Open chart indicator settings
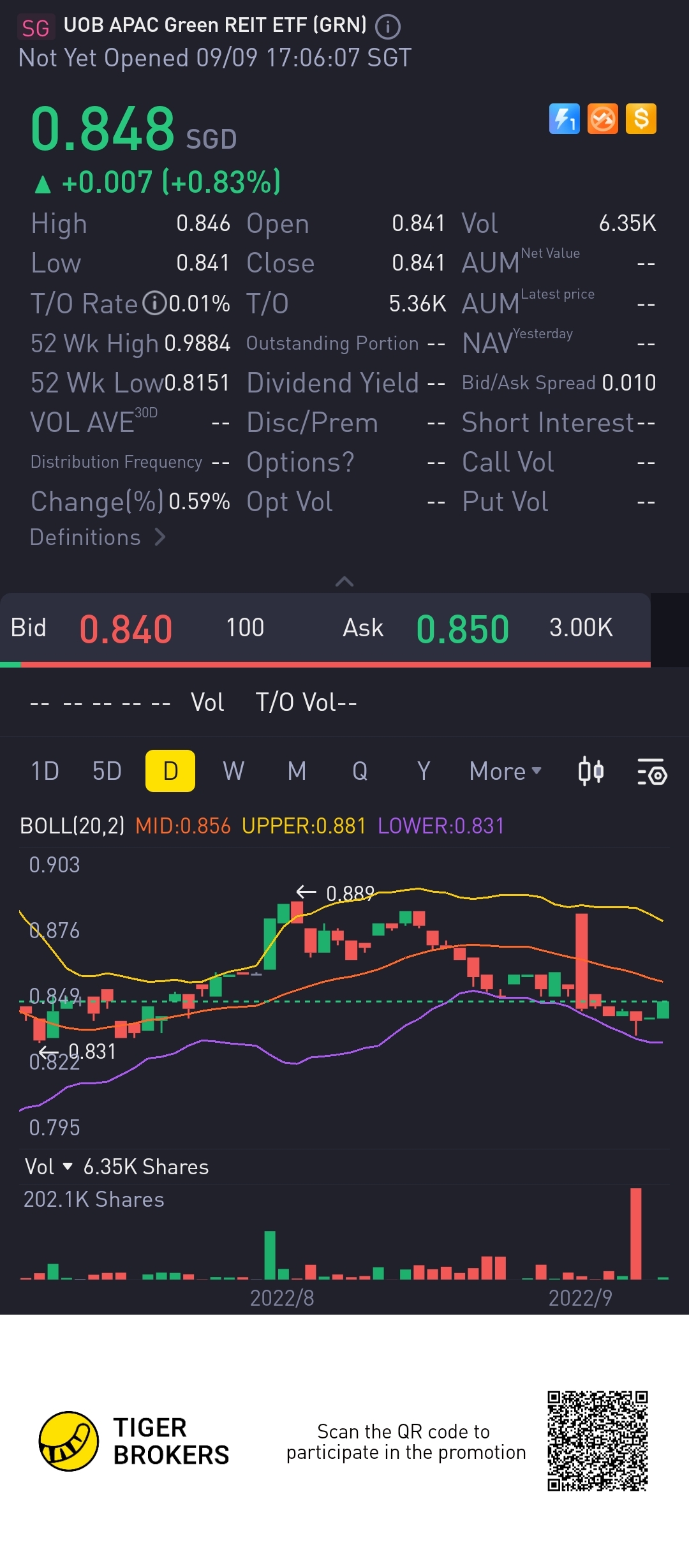This screenshot has height=1568, width=689. 652,771
